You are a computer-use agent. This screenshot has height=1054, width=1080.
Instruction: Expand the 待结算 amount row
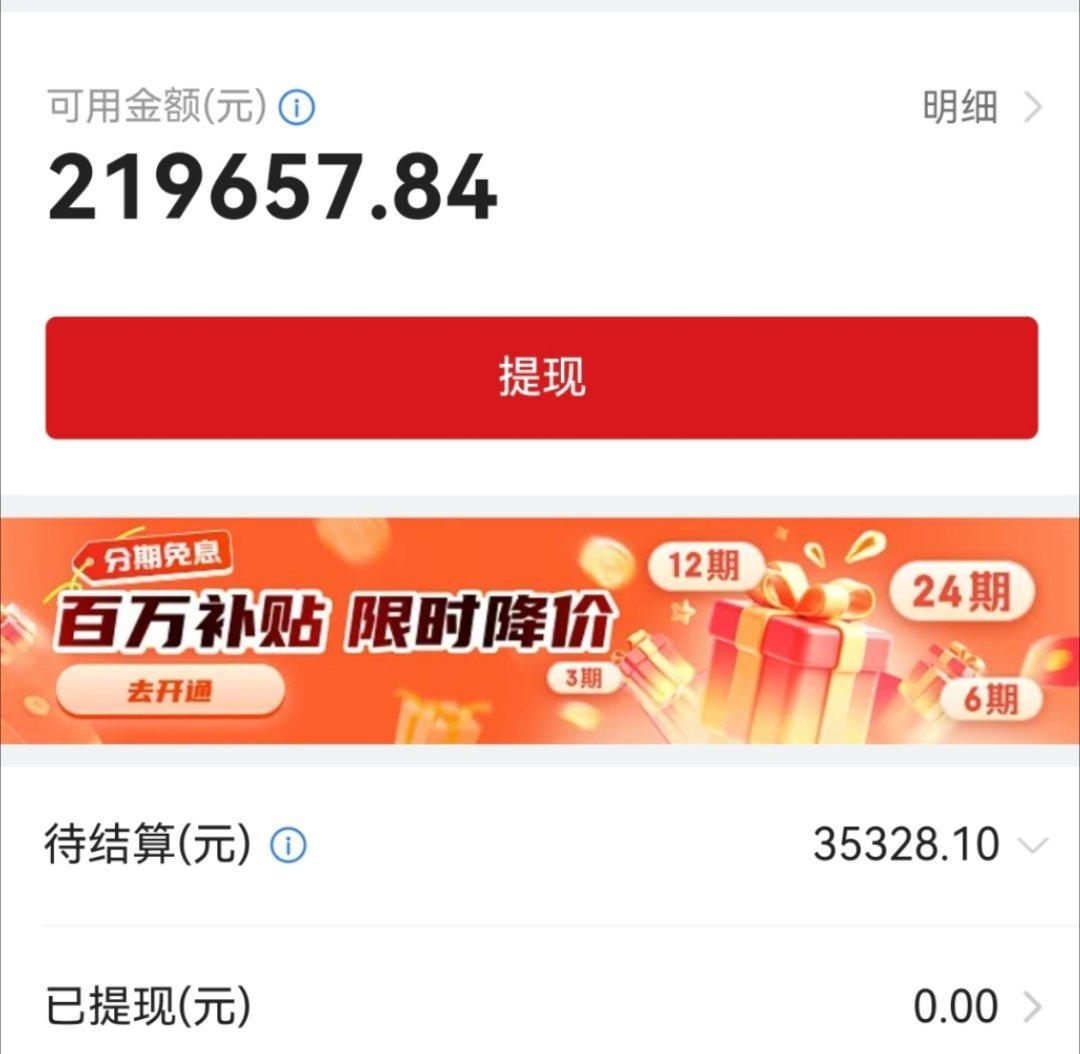pos(1030,846)
